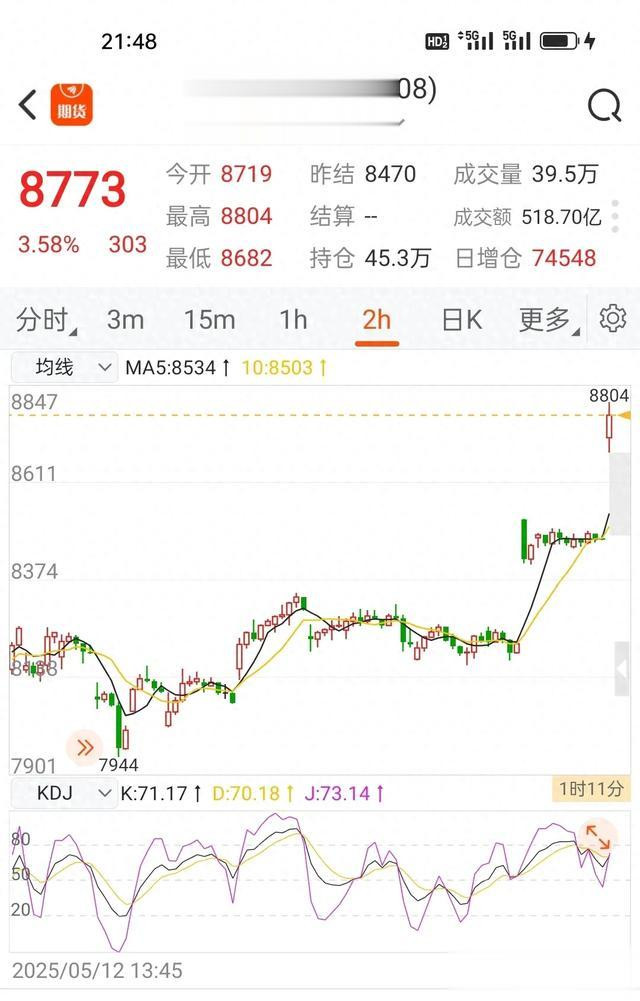The image size is (640, 1001).
Task: Go back to the previous page
Action: (28, 104)
